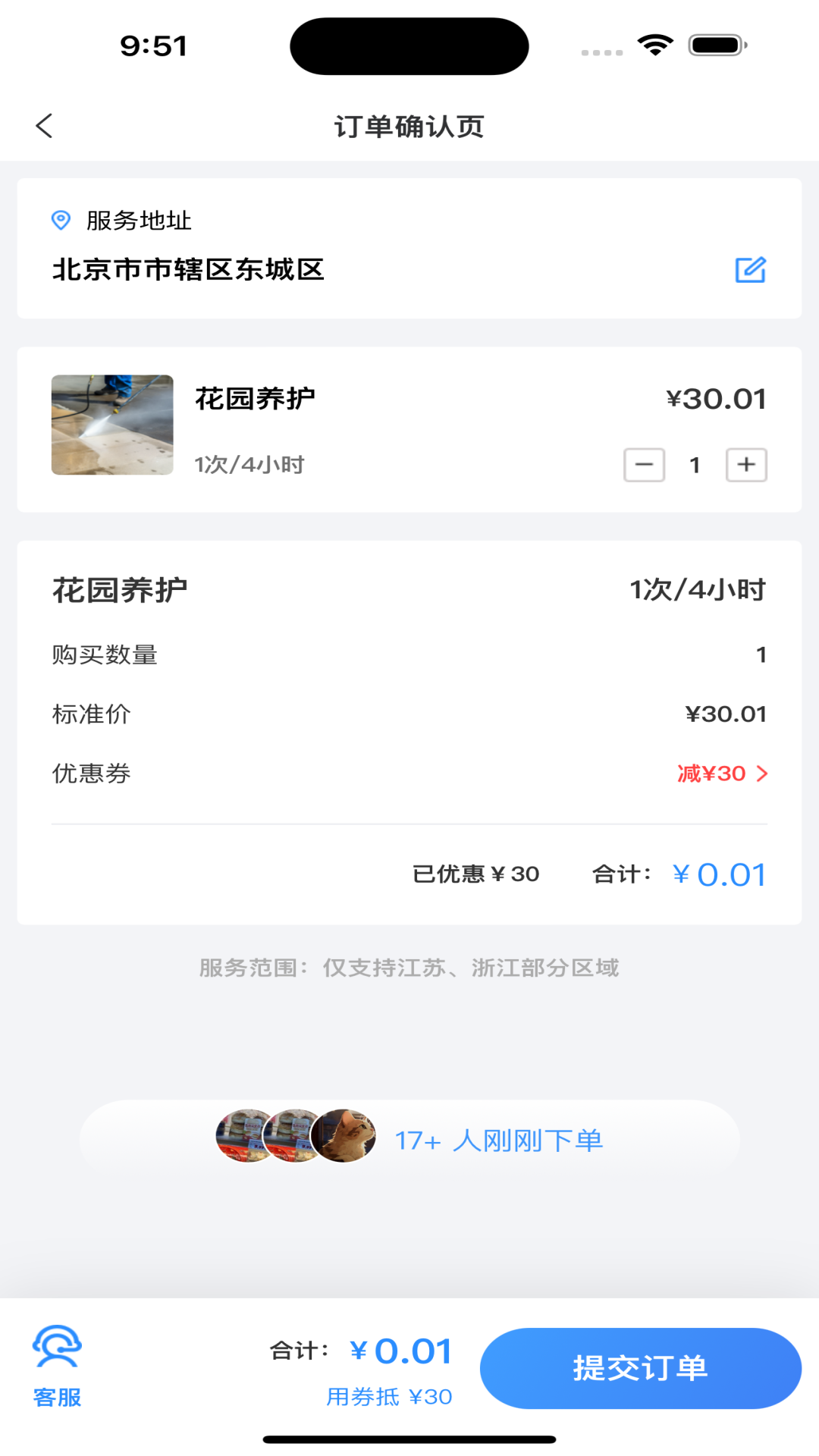Decrease the 花园养护 quantity by one
This screenshot has width=819, height=1456.
(644, 465)
